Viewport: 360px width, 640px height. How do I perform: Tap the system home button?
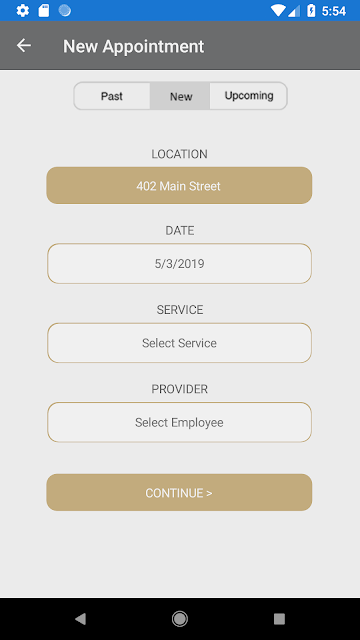[x=180, y=619]
